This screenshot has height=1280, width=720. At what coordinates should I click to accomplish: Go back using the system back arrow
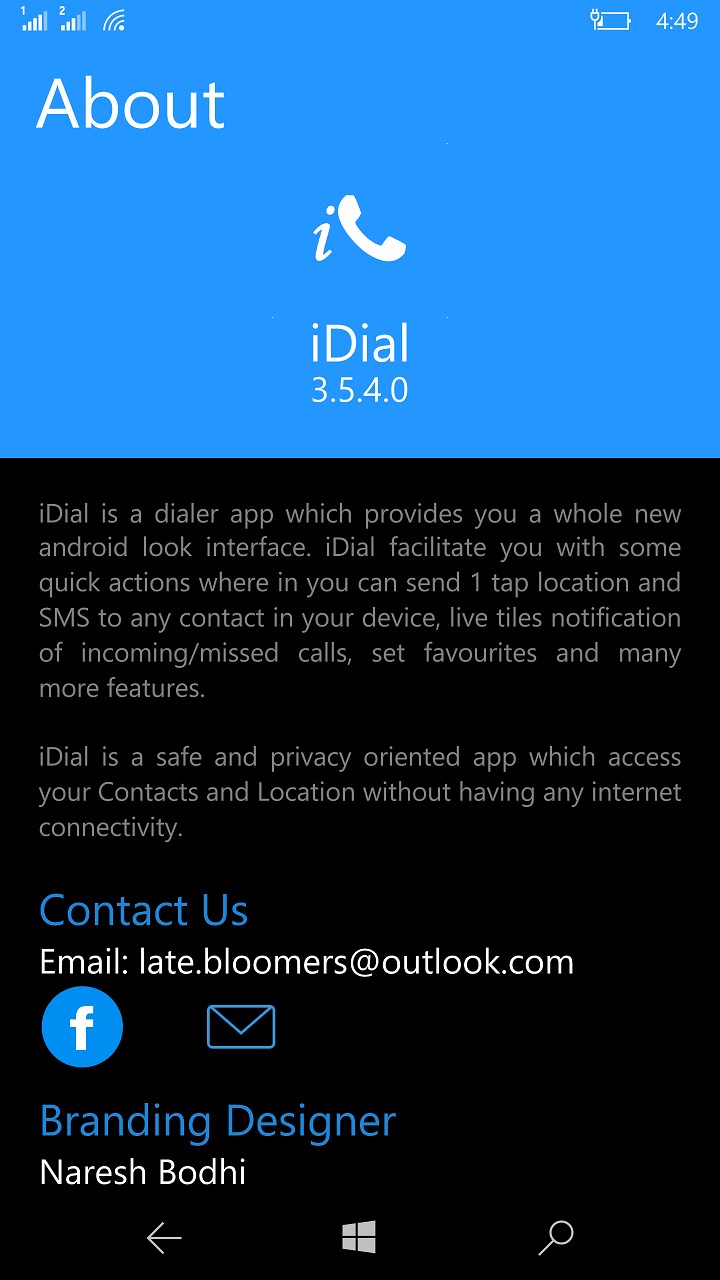tap(164, 1238)
